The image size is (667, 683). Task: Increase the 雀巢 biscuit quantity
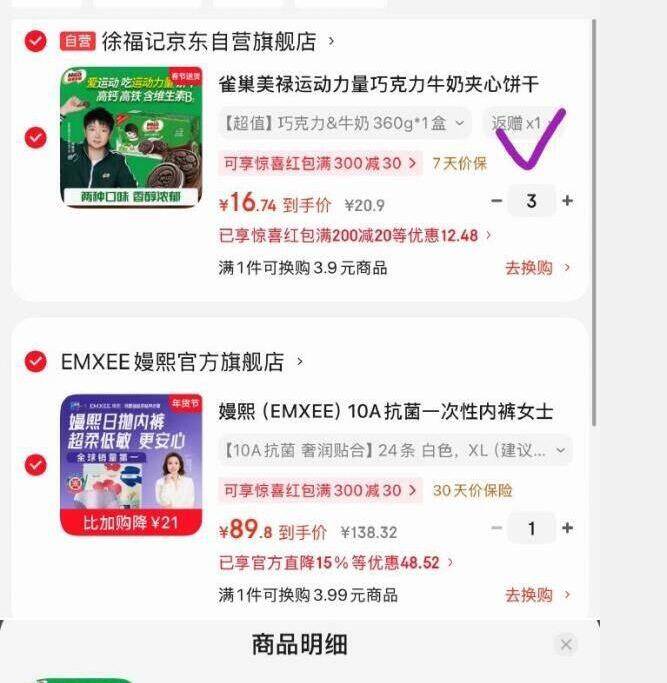pyautogui.click(x=567, y=201)
